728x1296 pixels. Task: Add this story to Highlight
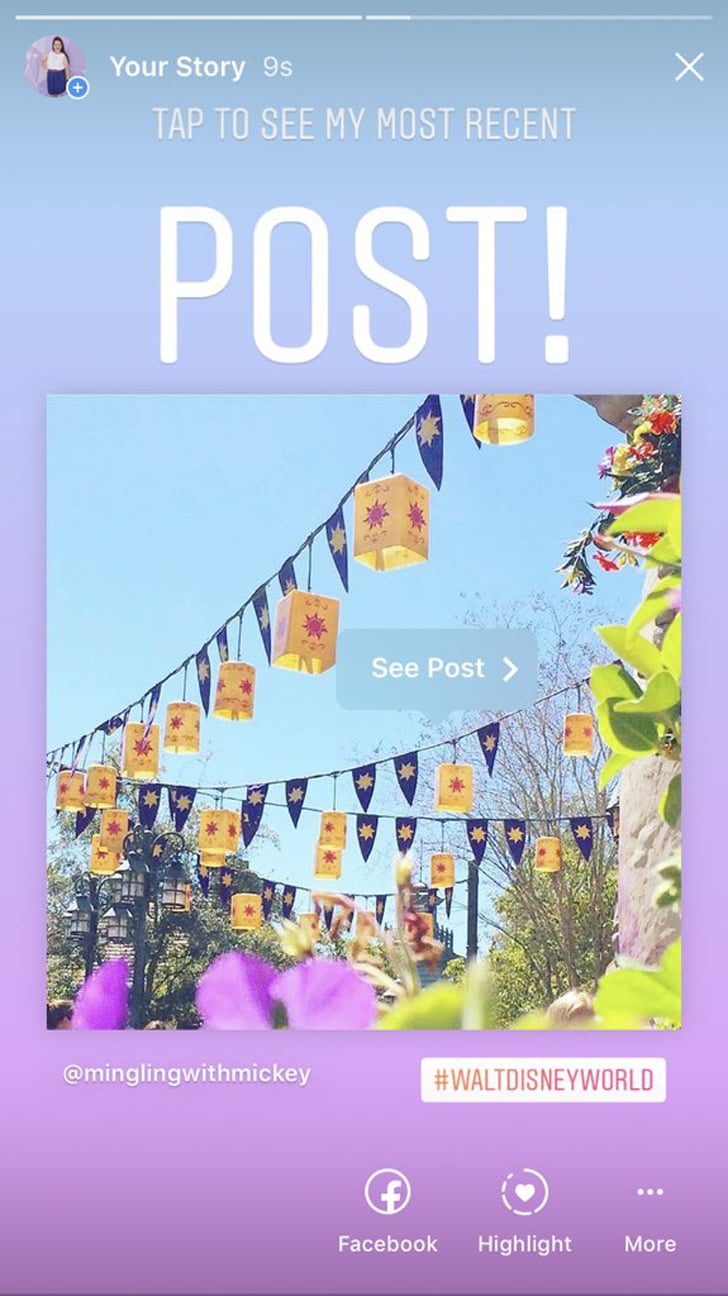tap(524, 1212)
